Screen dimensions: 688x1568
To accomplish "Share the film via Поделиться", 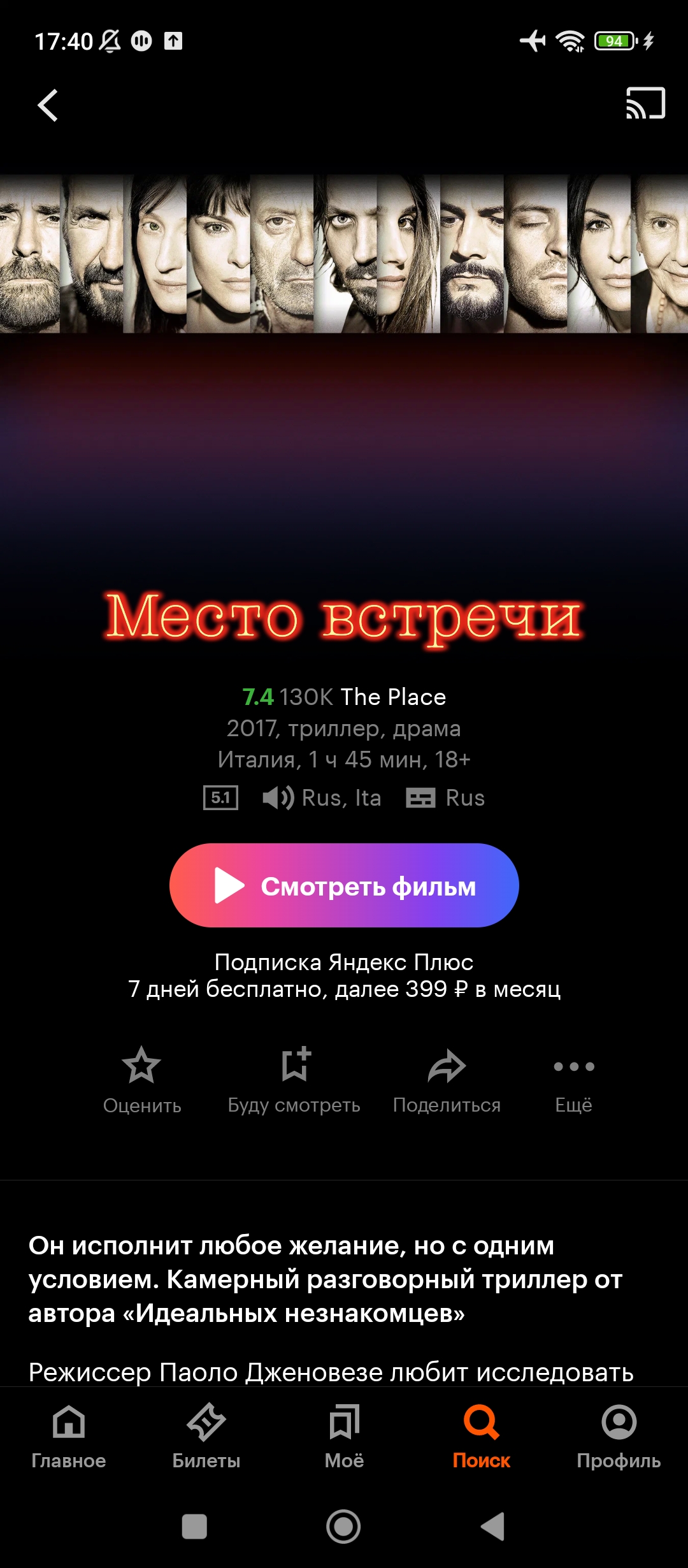I will 447,1081.
